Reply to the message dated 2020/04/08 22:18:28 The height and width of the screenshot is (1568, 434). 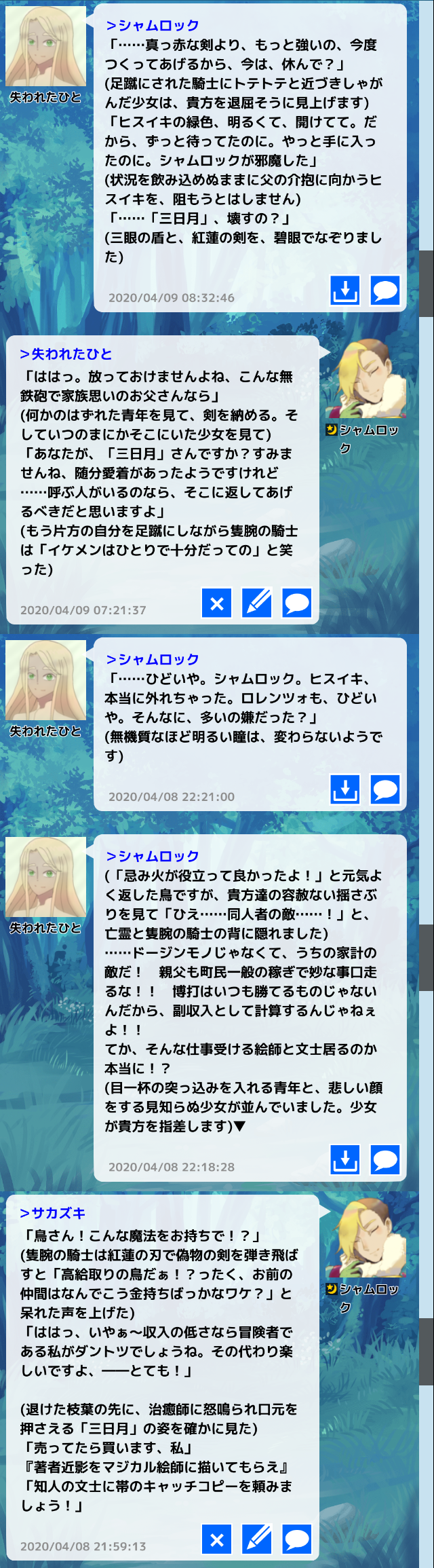(385, 1159)
